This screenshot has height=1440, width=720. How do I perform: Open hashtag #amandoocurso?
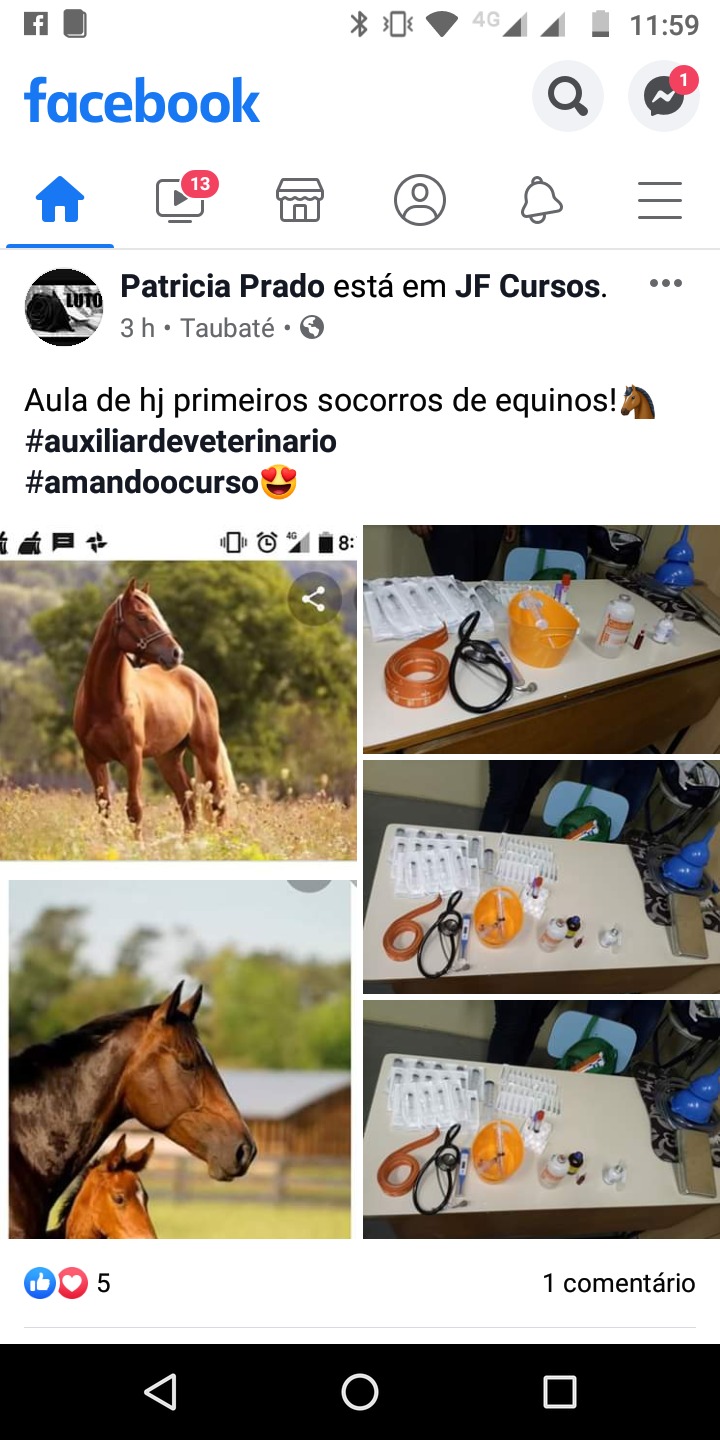(142, 482)
